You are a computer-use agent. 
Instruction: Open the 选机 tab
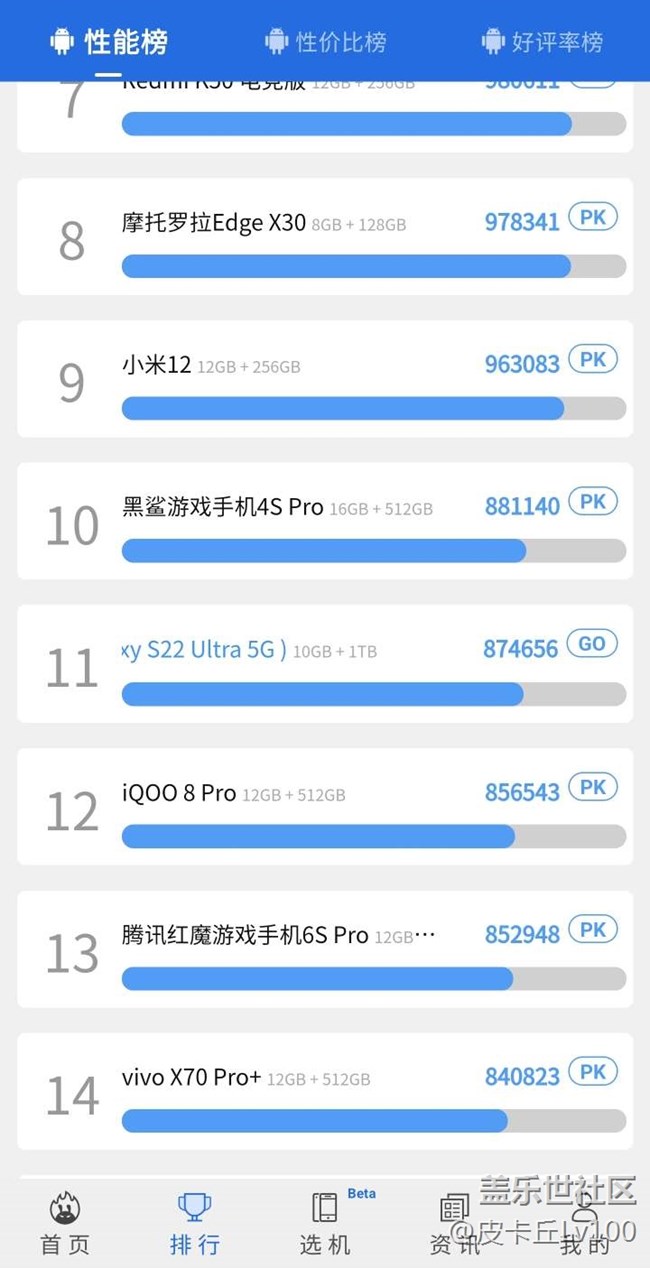[x=325, y=1224]
